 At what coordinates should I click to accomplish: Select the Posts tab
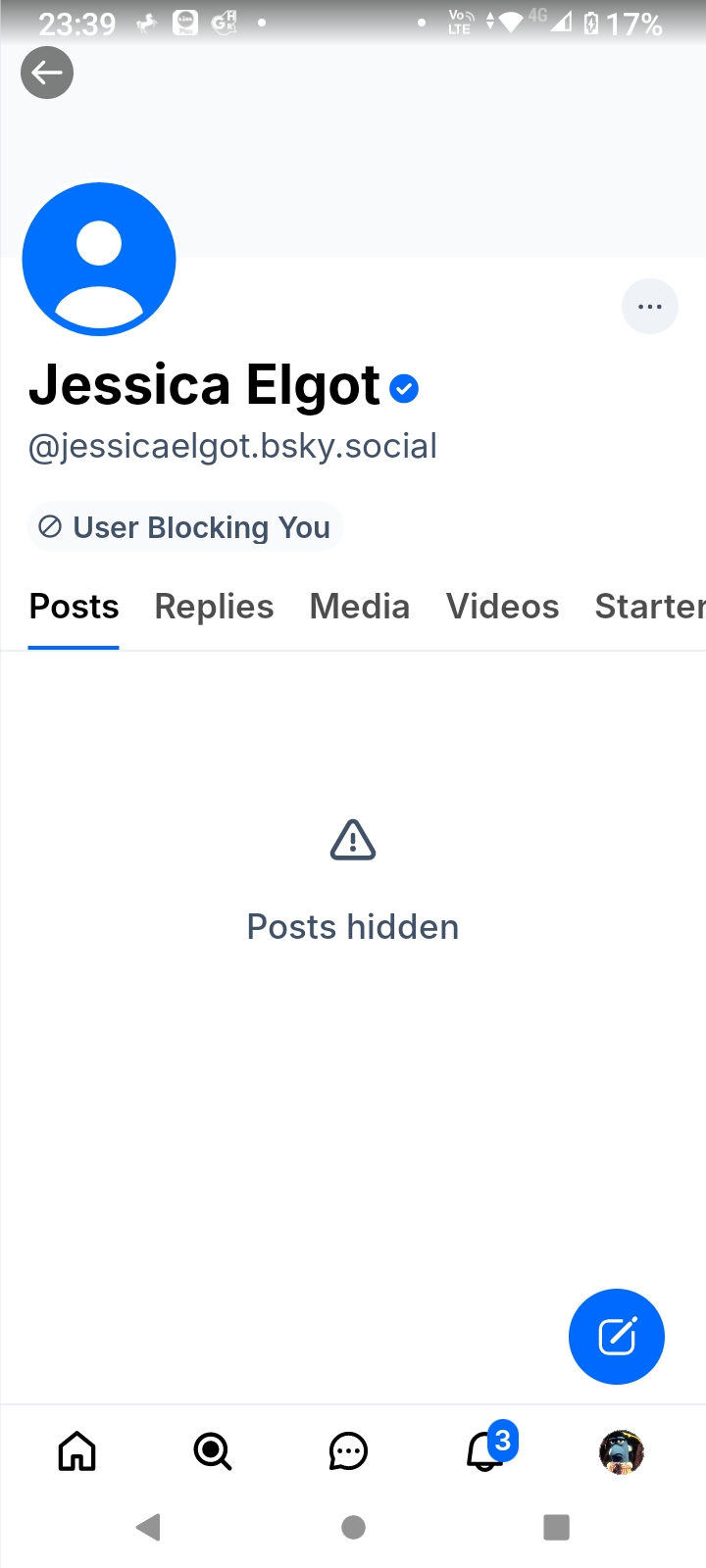coord(74,607)
